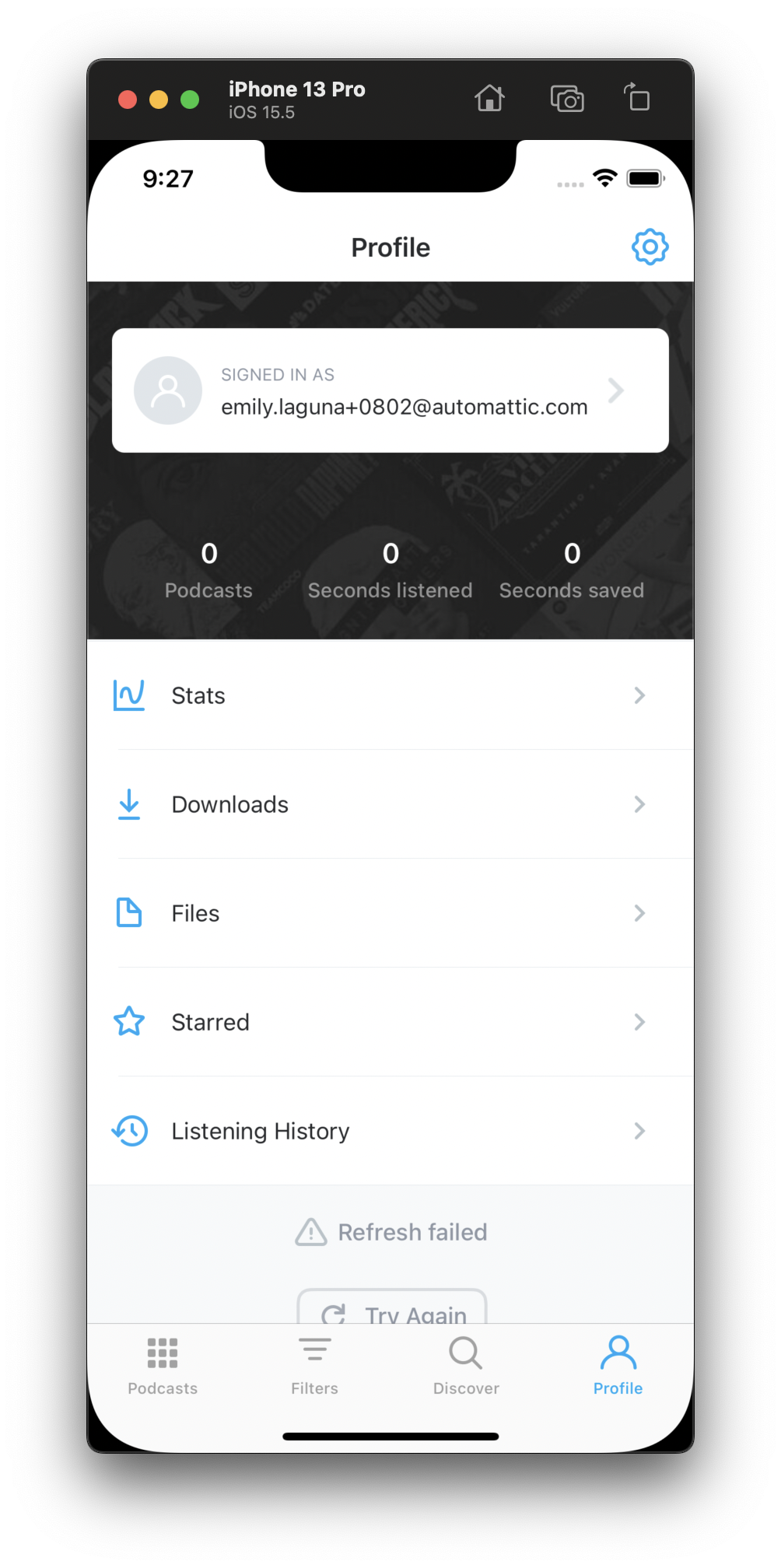View Starred episodes
Viewport: 781px width, 1568px height.
point(390,1022)
